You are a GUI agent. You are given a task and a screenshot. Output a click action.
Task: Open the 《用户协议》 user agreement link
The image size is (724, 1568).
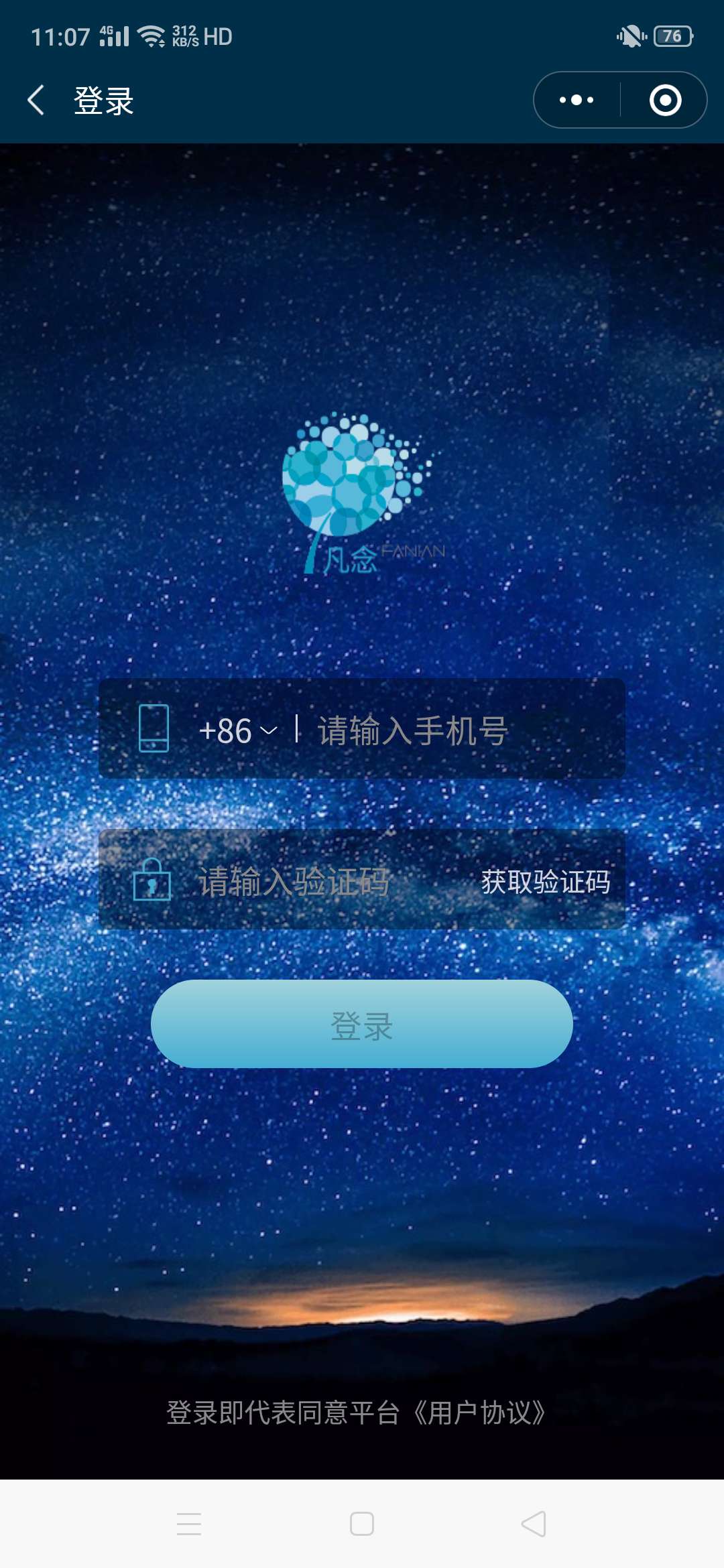[479, 1413]
